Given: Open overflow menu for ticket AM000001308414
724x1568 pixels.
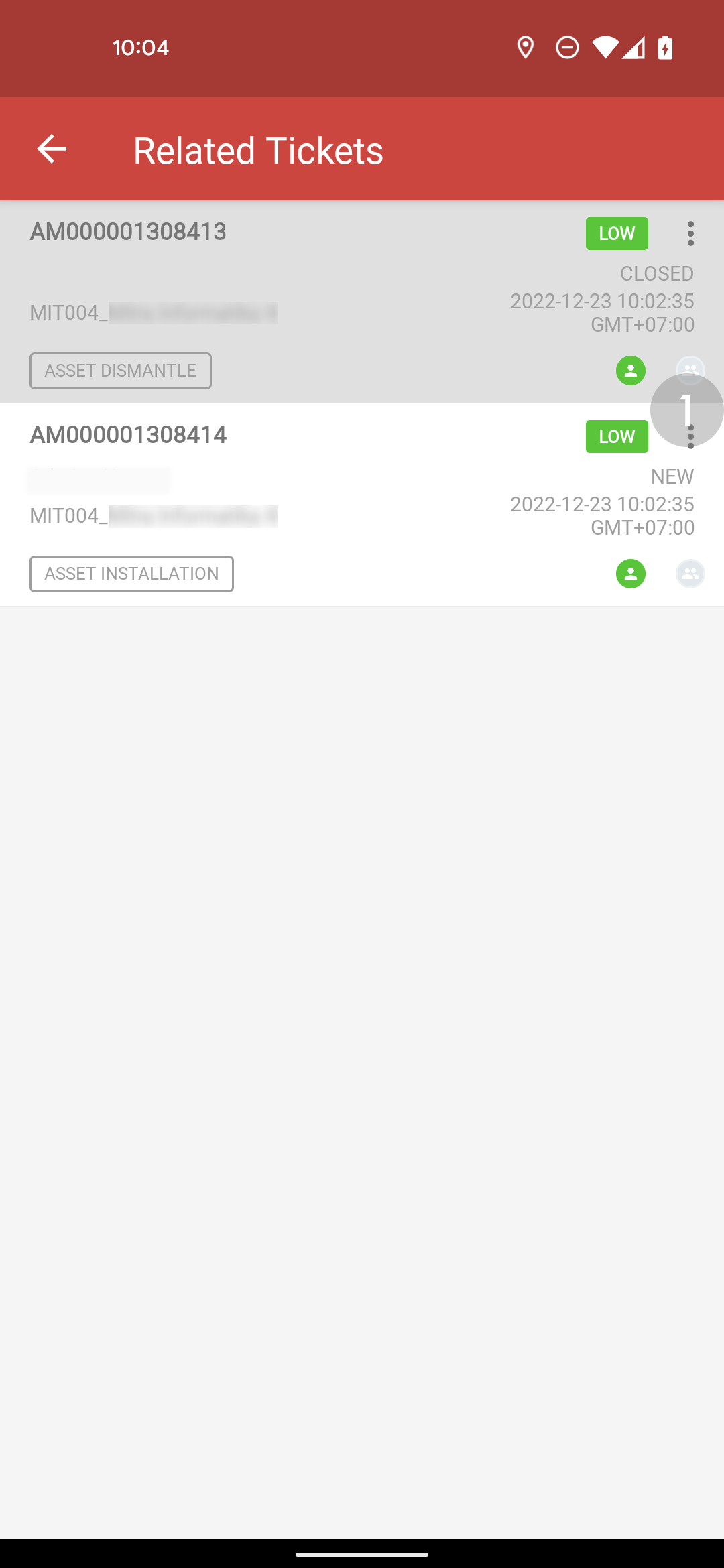Looking at the screenshot, I should coord(690,436).
